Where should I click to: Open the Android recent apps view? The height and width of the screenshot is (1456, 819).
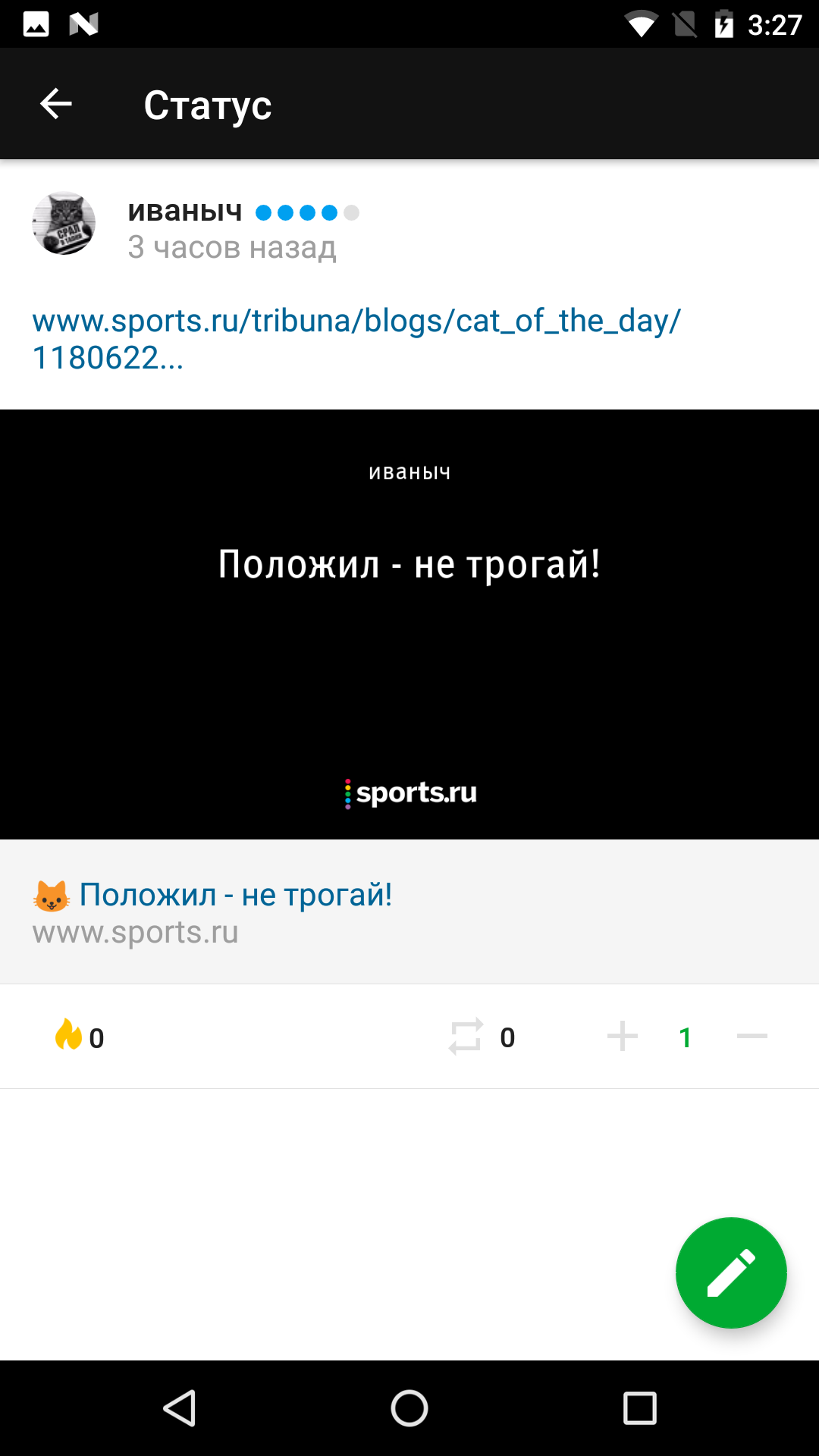click(x=639, y=1408)
